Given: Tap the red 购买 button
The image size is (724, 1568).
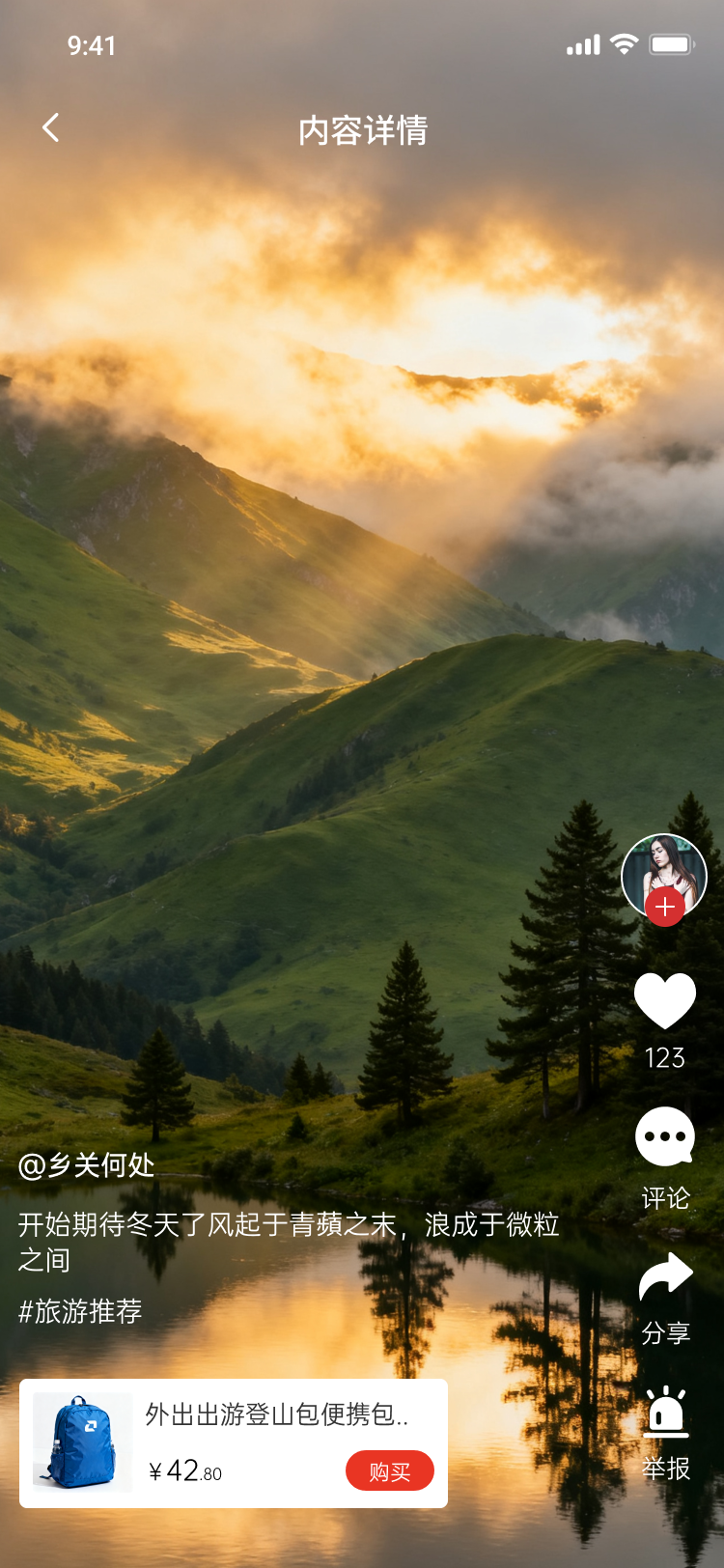Looking at the screenshot, I should (x=390, y=1470).
